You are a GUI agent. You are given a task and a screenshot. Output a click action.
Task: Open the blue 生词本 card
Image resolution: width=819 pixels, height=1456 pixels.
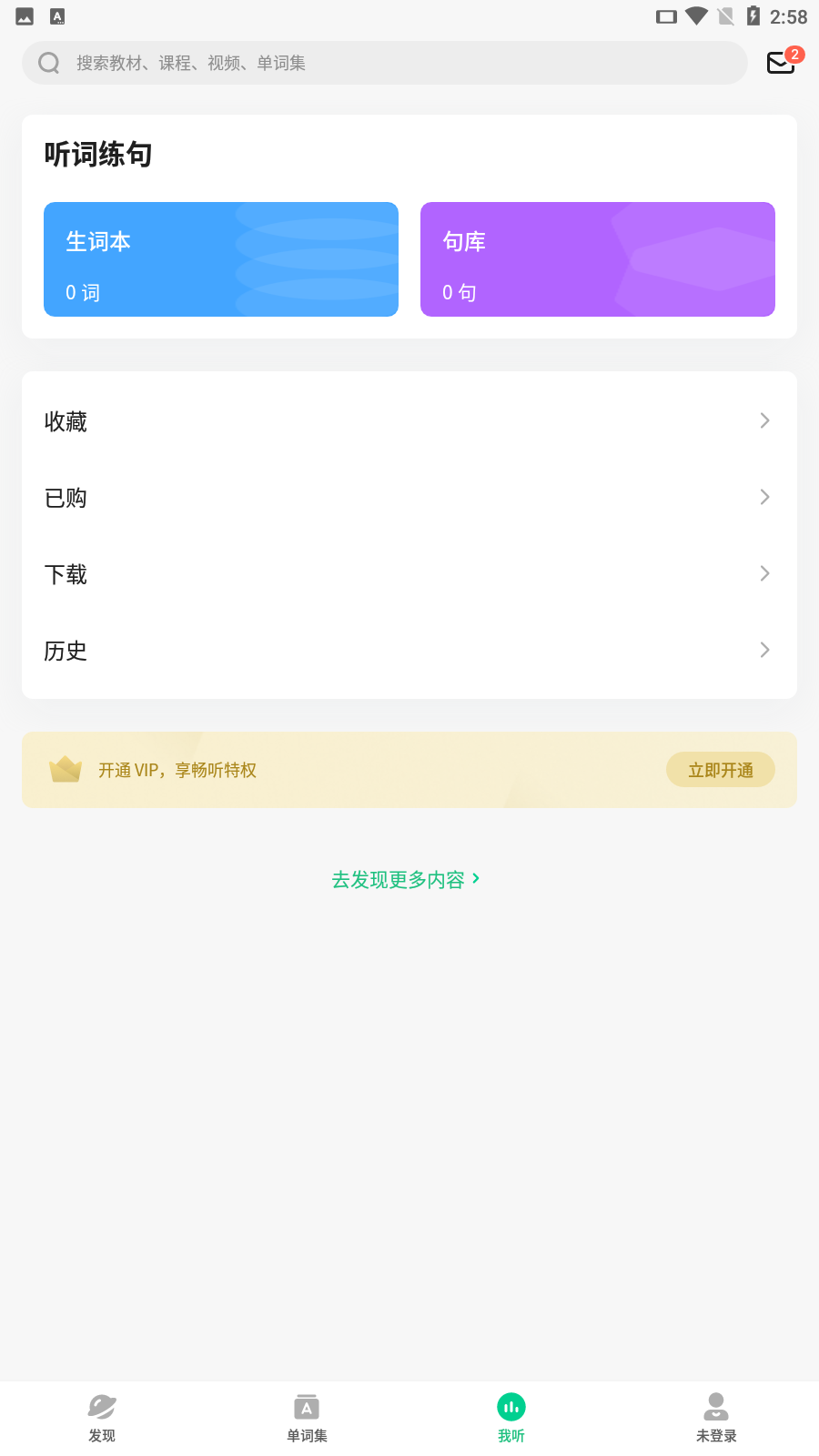[220, 258]
